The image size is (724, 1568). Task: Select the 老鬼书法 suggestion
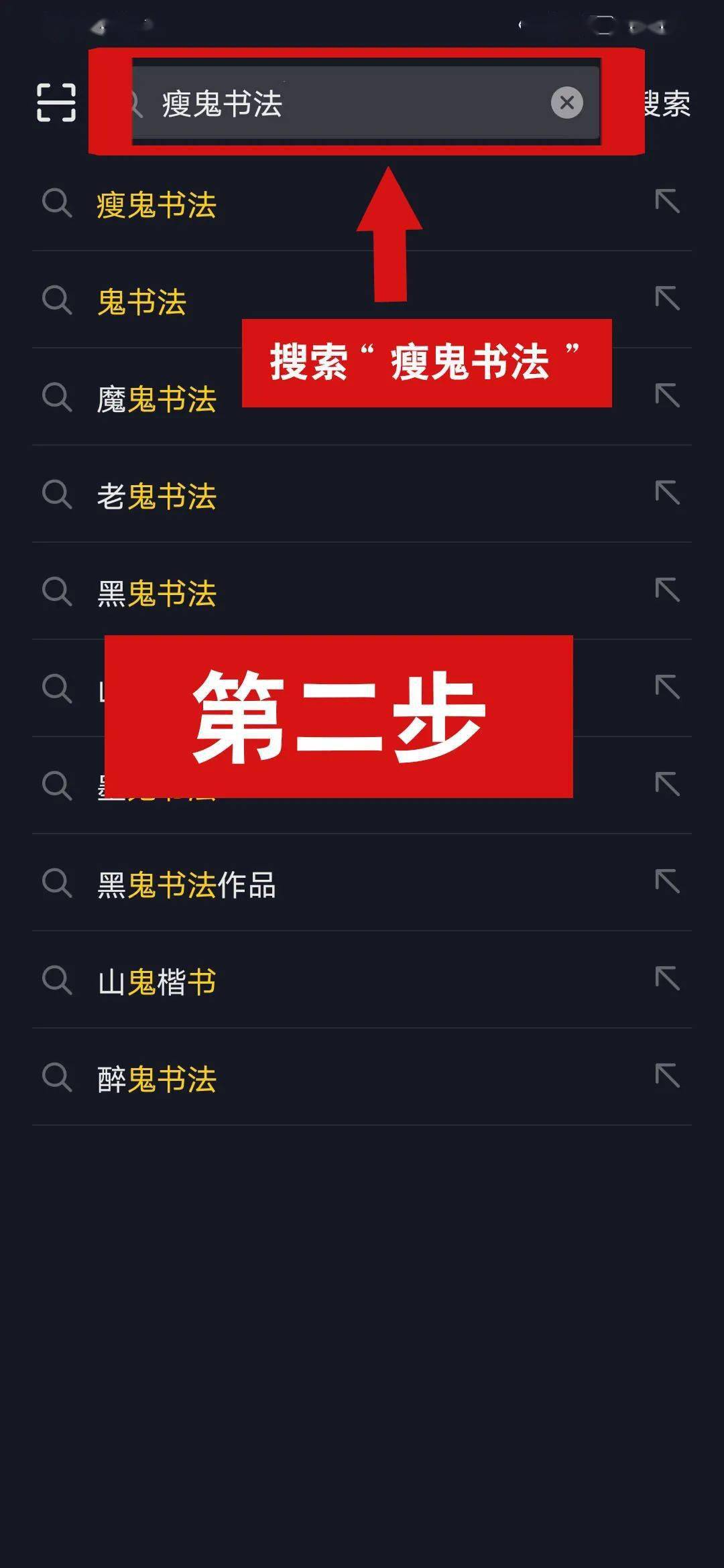coord(362,495)
